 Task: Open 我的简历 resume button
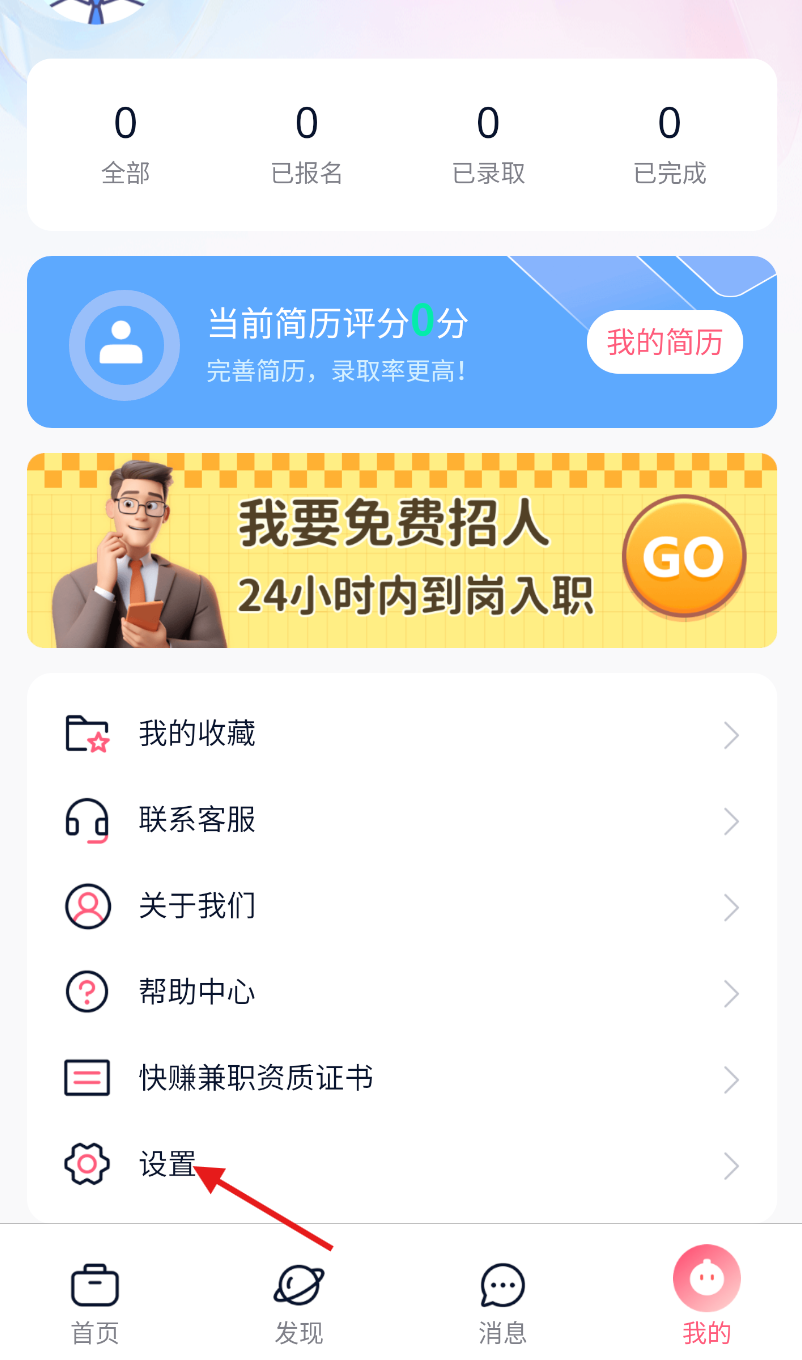[x=664, y=343]
